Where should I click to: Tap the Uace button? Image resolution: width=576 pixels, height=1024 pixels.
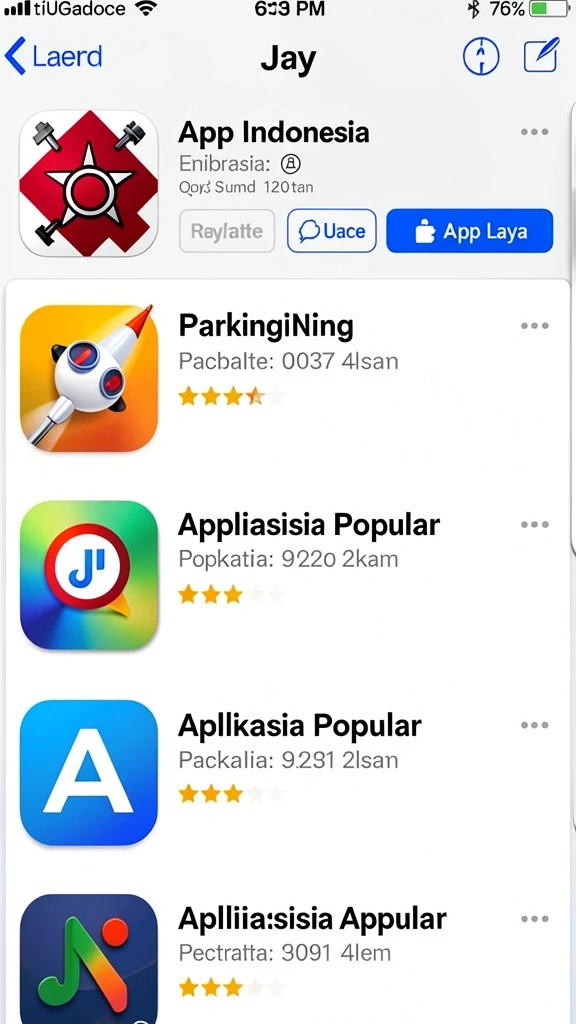332,231
